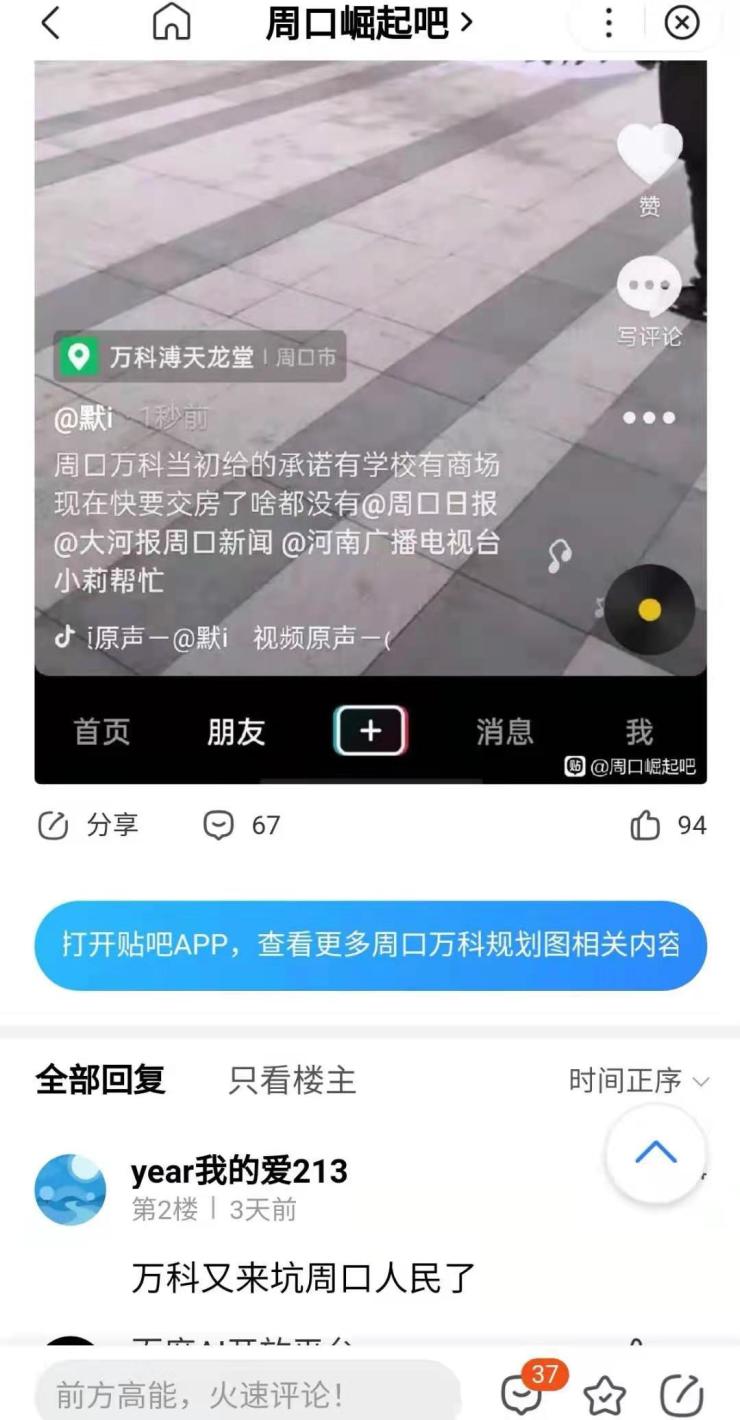Go back using the top arrow

(50, 23)
